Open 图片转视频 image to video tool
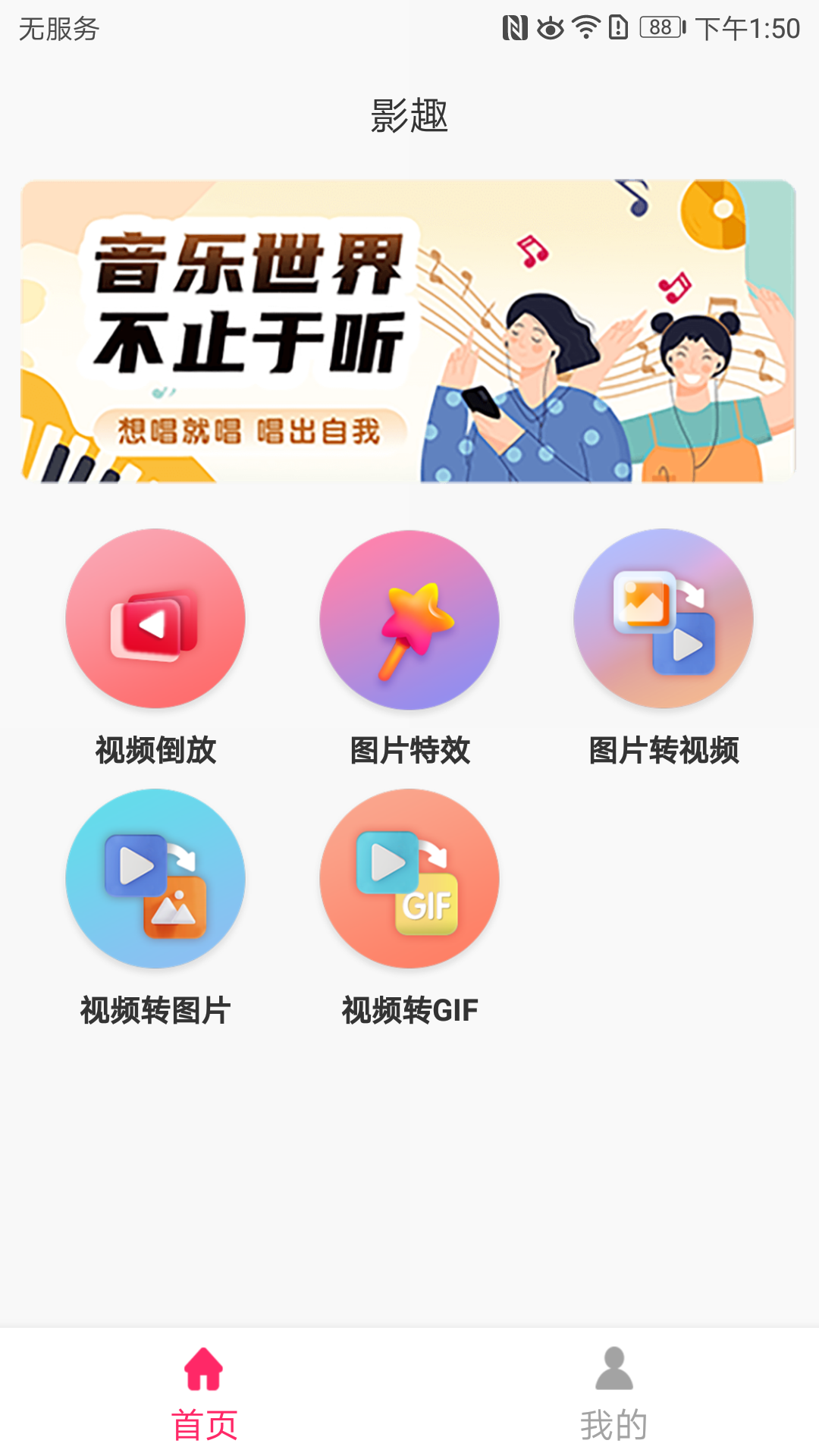The height and width of the screenshot is (1456, 819). point(664,619)
